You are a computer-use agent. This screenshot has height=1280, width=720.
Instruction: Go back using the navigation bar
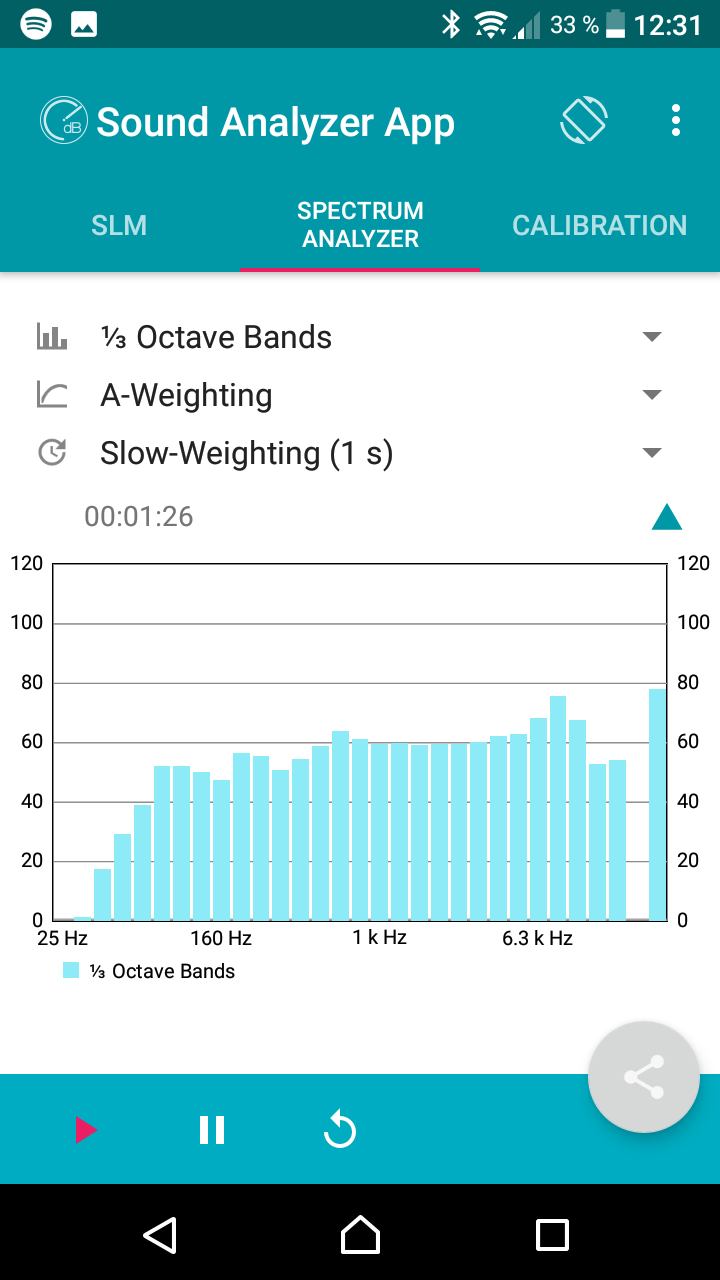click(160, 1234)
